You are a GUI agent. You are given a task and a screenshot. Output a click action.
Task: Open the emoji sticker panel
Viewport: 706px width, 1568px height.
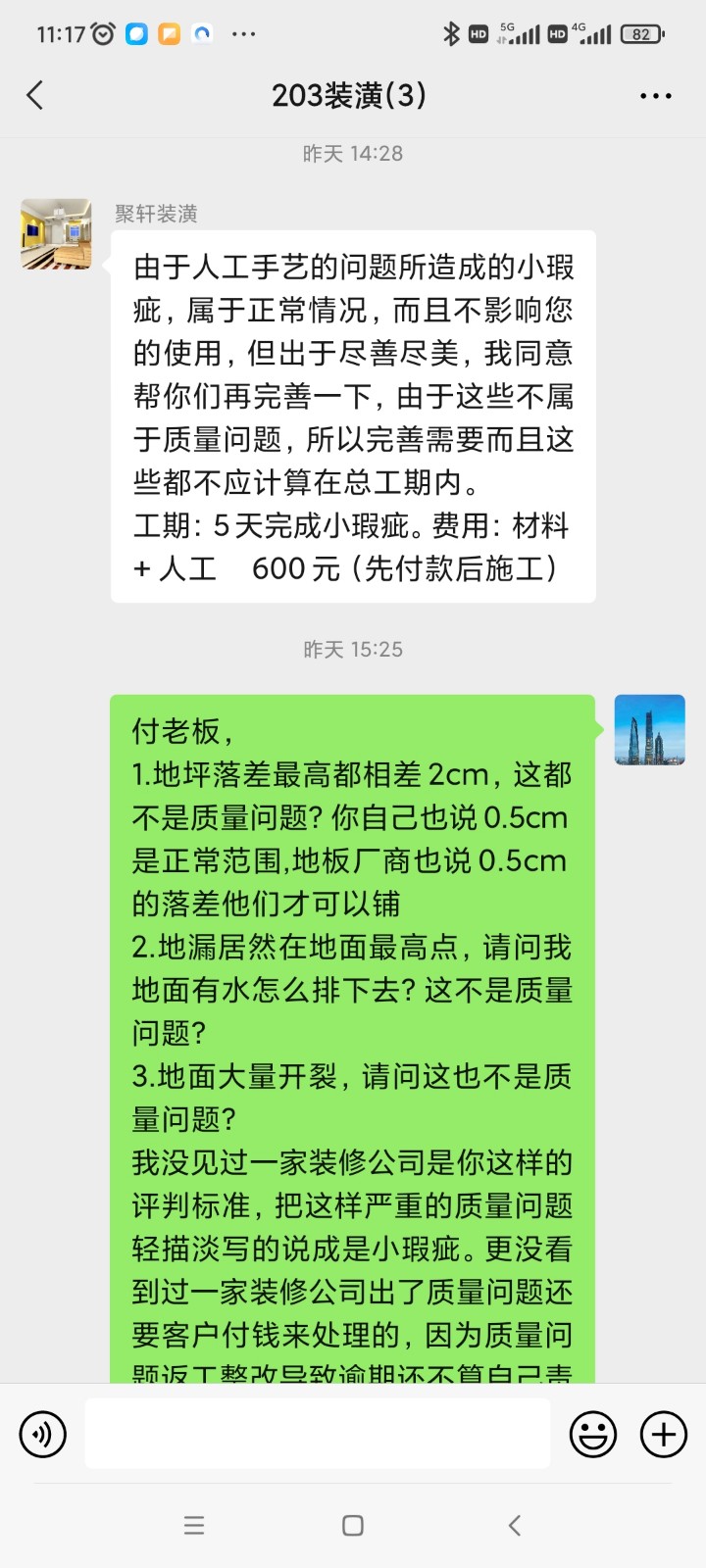[593, 1435]
